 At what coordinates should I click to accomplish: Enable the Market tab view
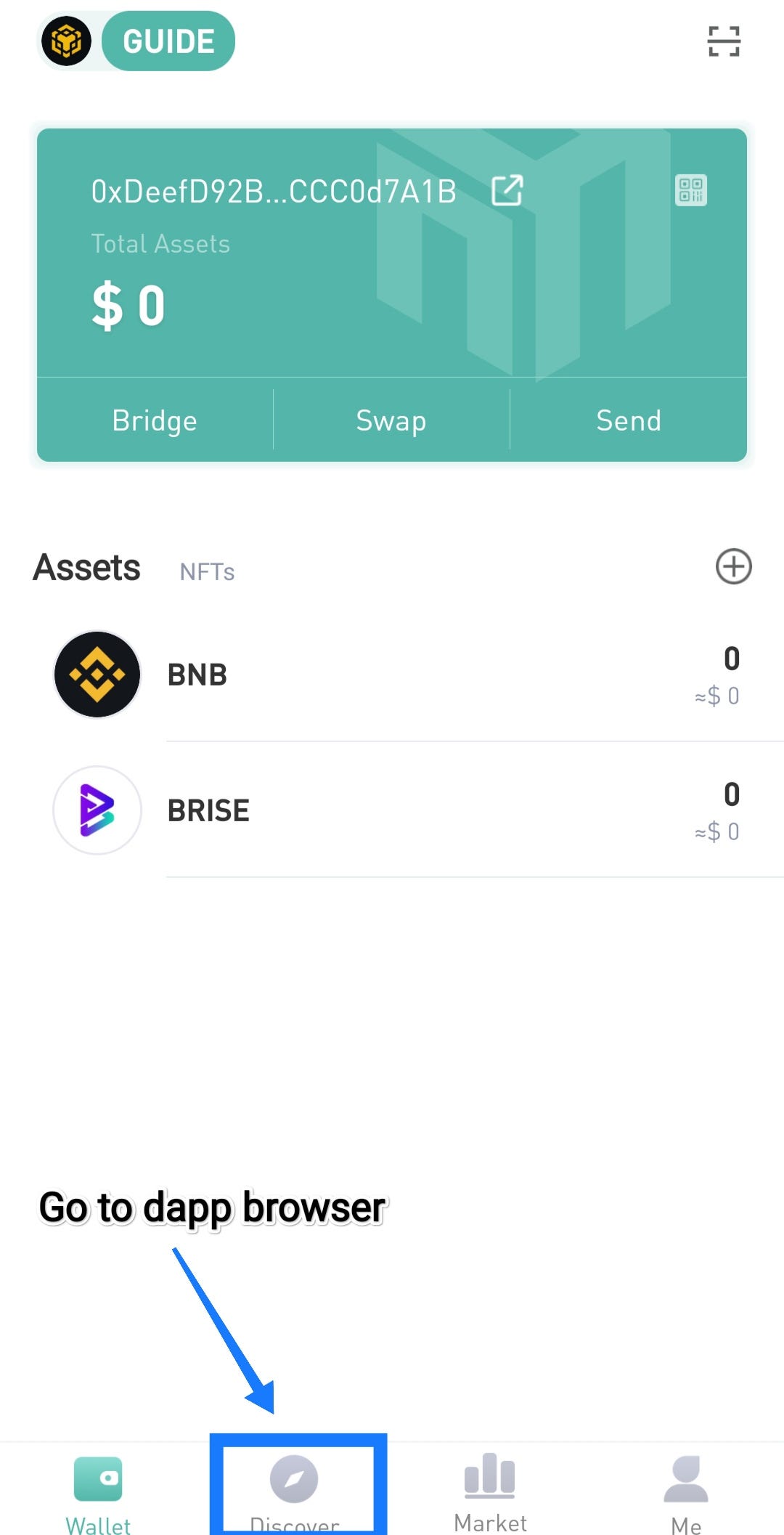[489, 1489]
